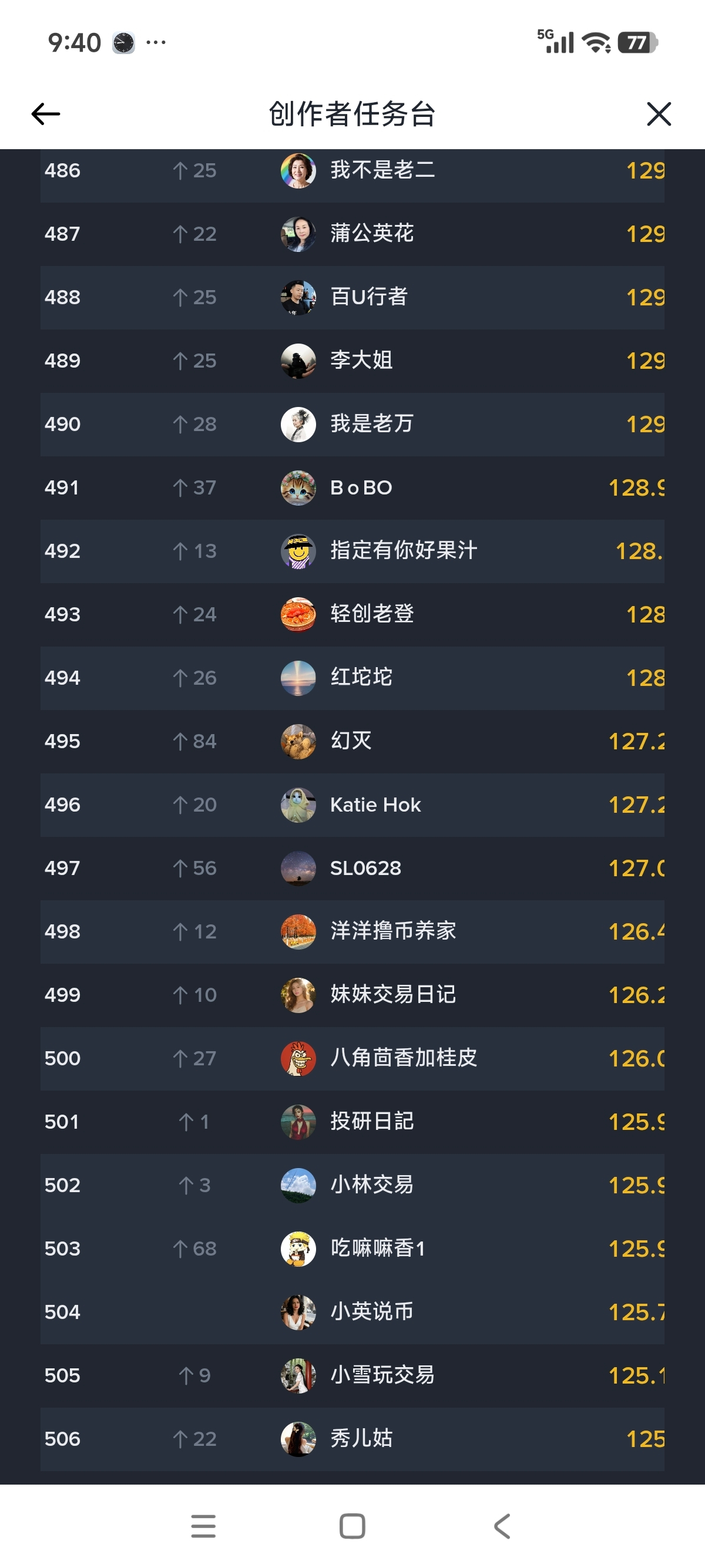Open the entry for 指定有你好果汁
705x1568 pixels.
coord(403,551)
